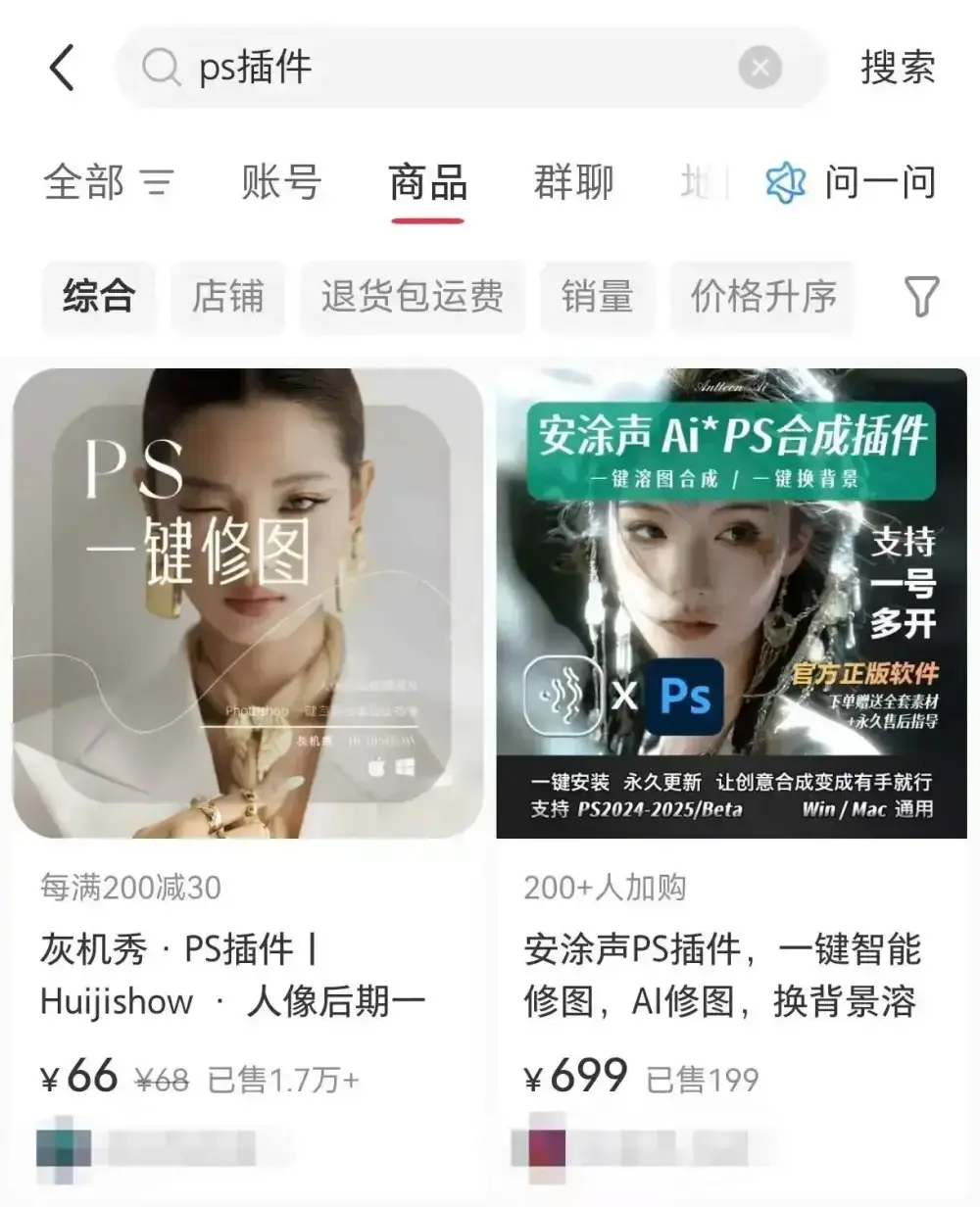Viewport: 980px width, 1207px height.
Task: Open advanced filters with the funnel icon
Action: [919, 297]
